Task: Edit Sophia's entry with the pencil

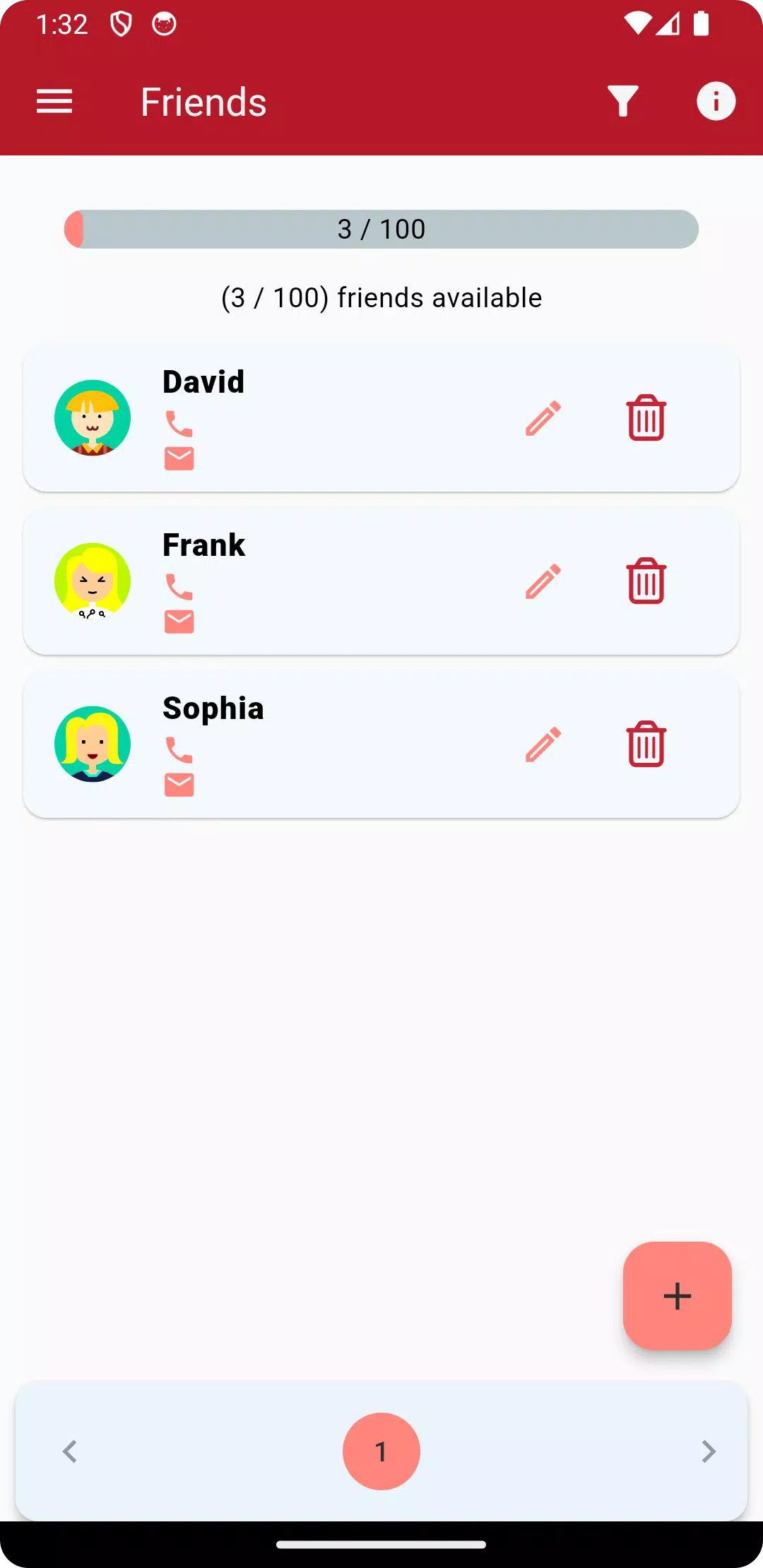Action: pyautogui.click(x=543, y=744)
